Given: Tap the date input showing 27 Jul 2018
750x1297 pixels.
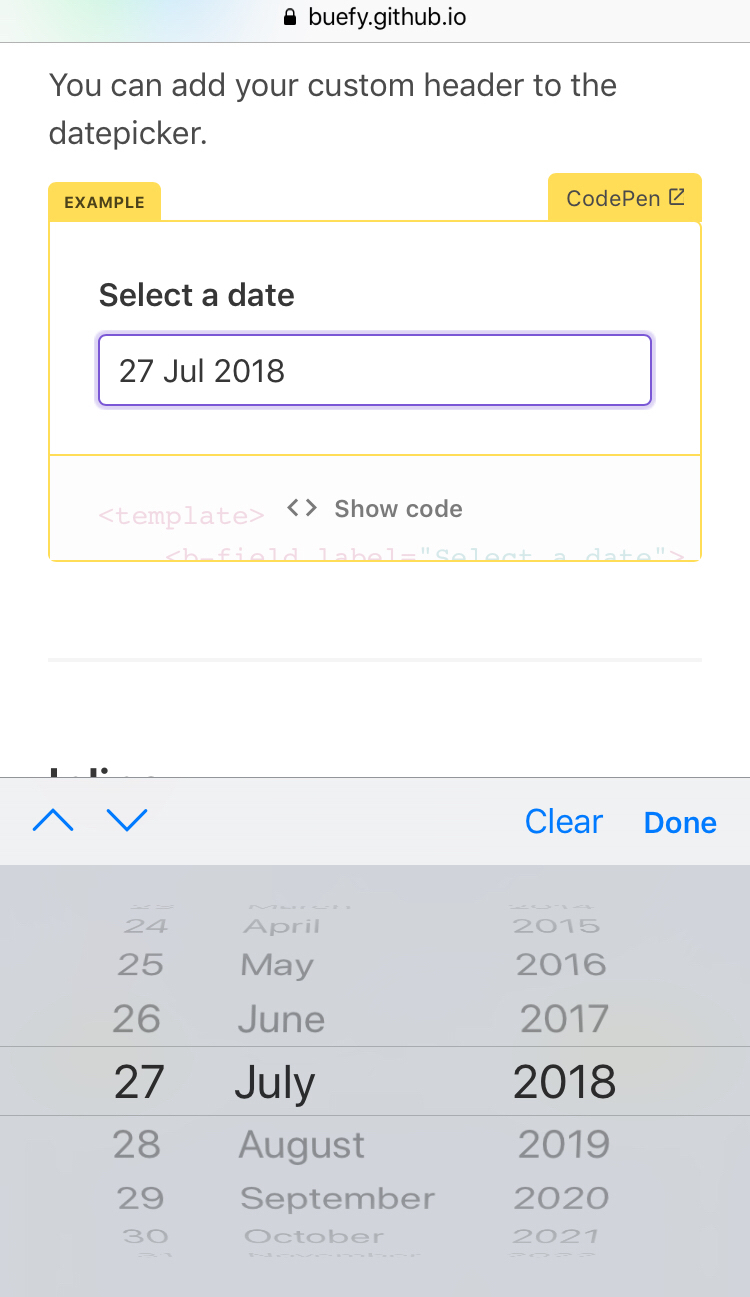Looking at the screenshot, I should (x=375, y=370).
